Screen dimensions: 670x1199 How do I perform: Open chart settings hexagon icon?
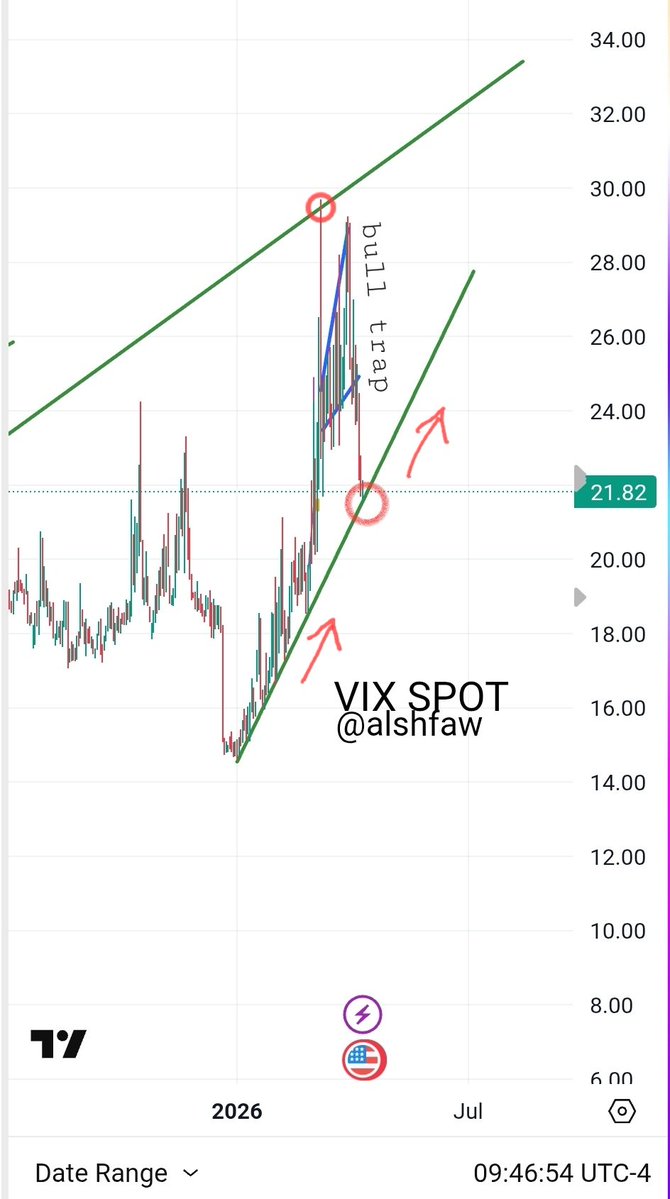coord(621,1111)
